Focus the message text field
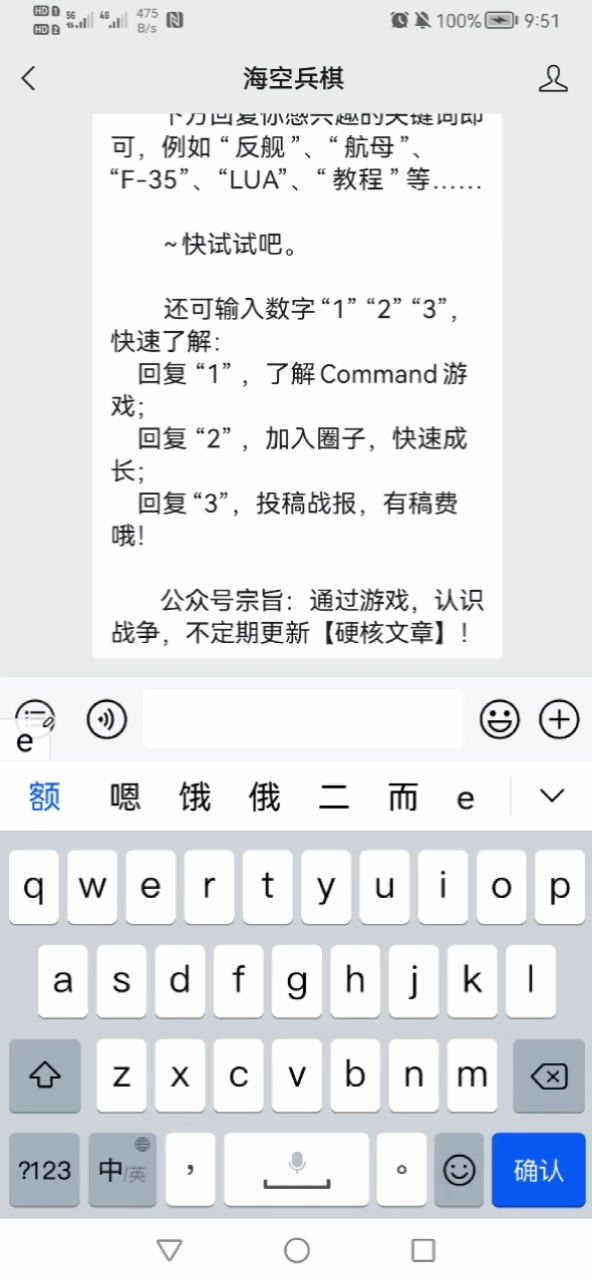The image size is (592, 1280). (x=302, y=718)
